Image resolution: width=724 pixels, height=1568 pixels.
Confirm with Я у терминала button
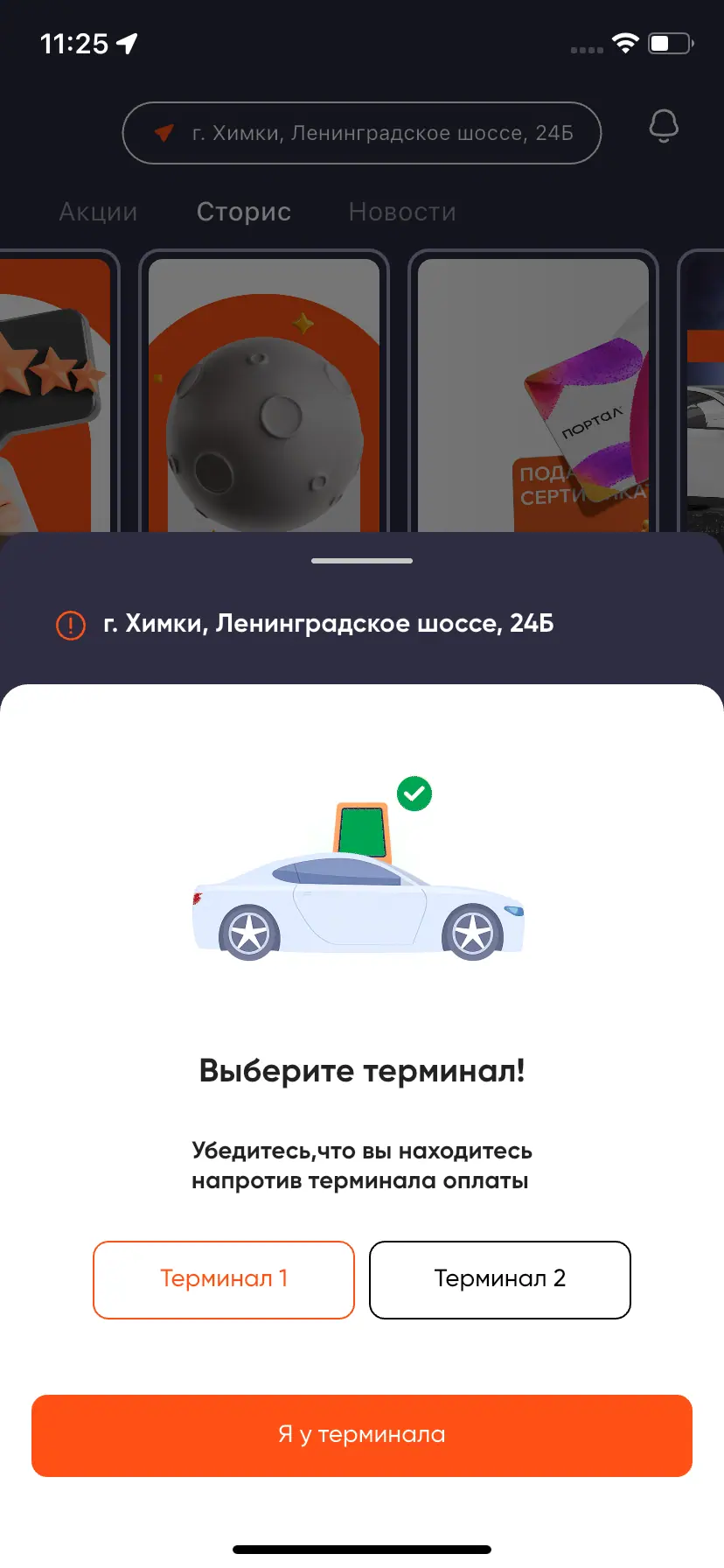(x=362, y=1435)
